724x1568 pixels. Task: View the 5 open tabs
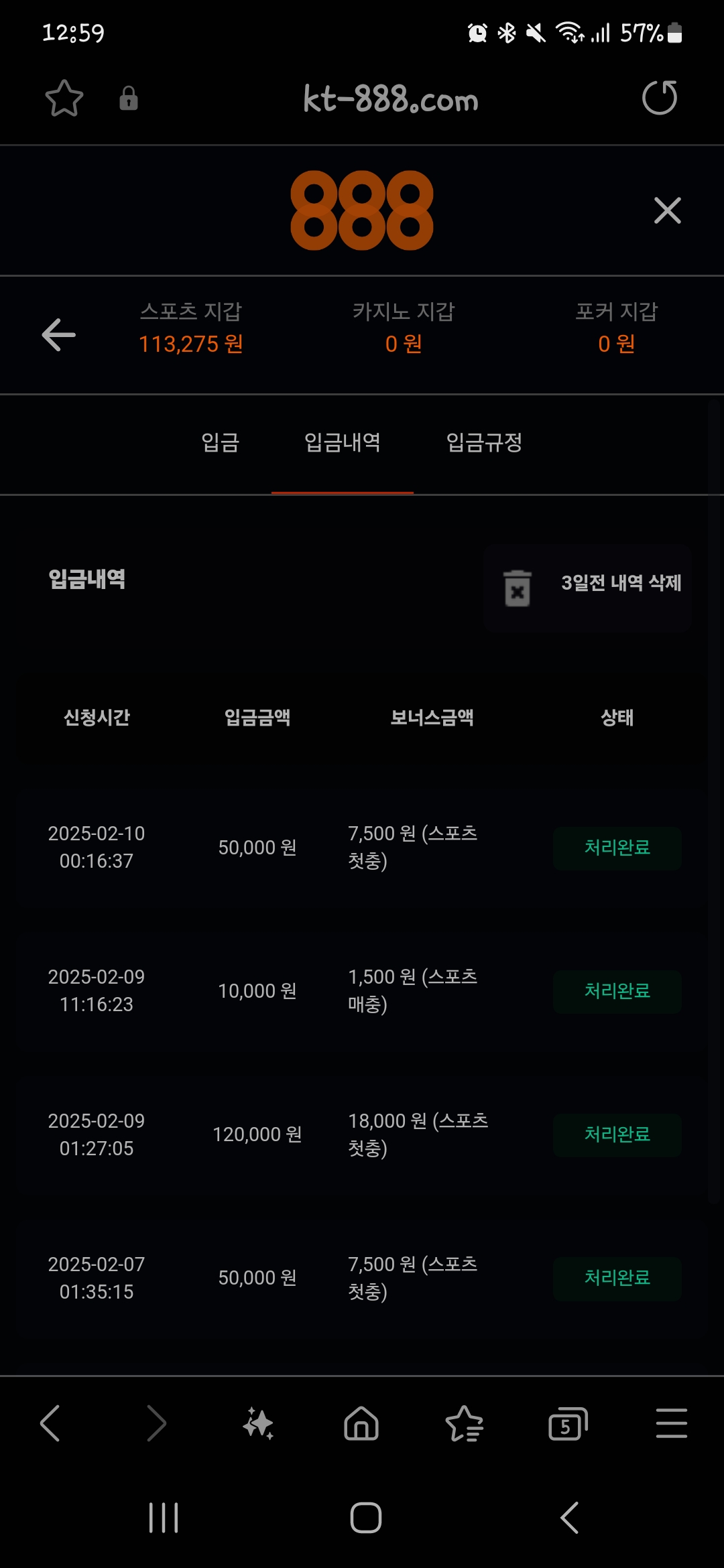pos(567,1423)
